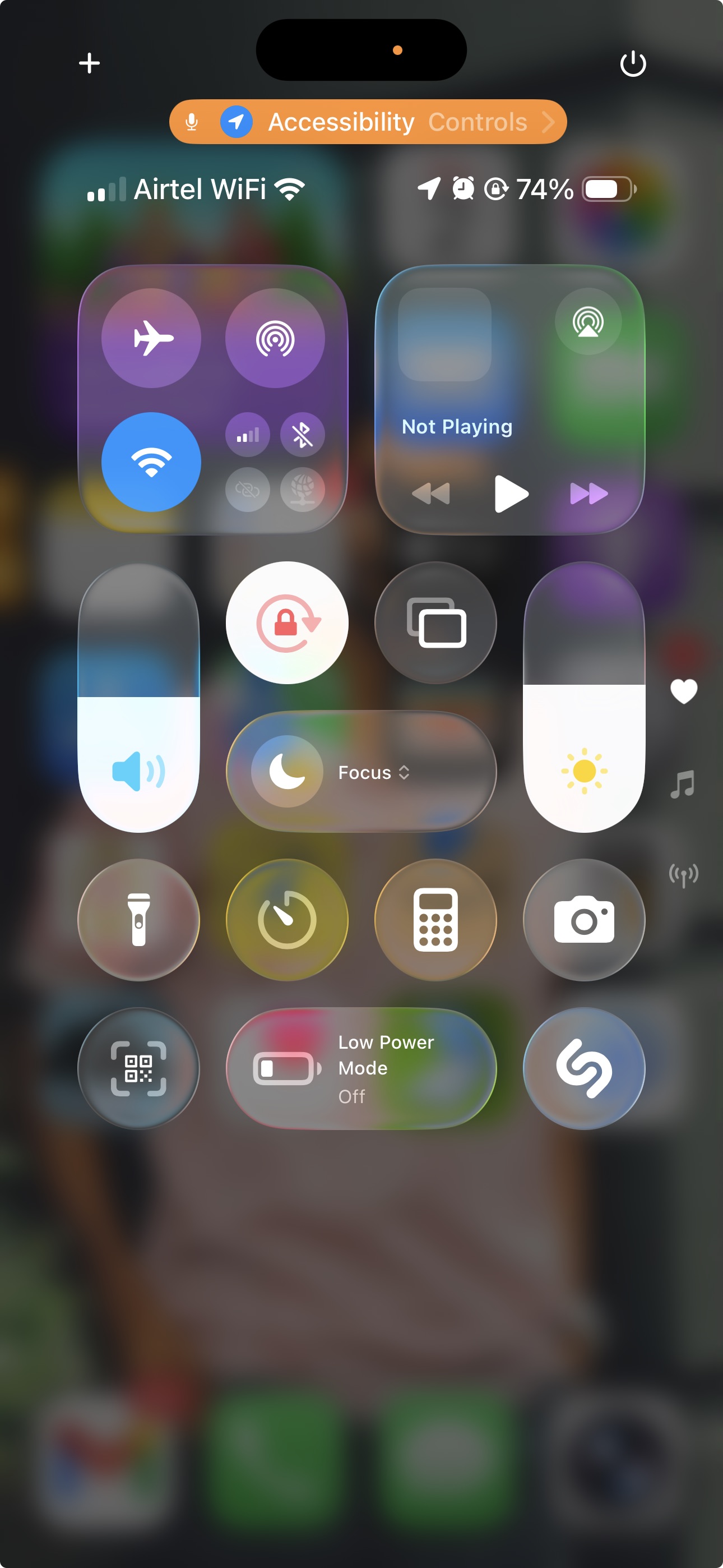Toggle cellular data
This screenshot has height=1568, width=723.
tap(248, 435)
